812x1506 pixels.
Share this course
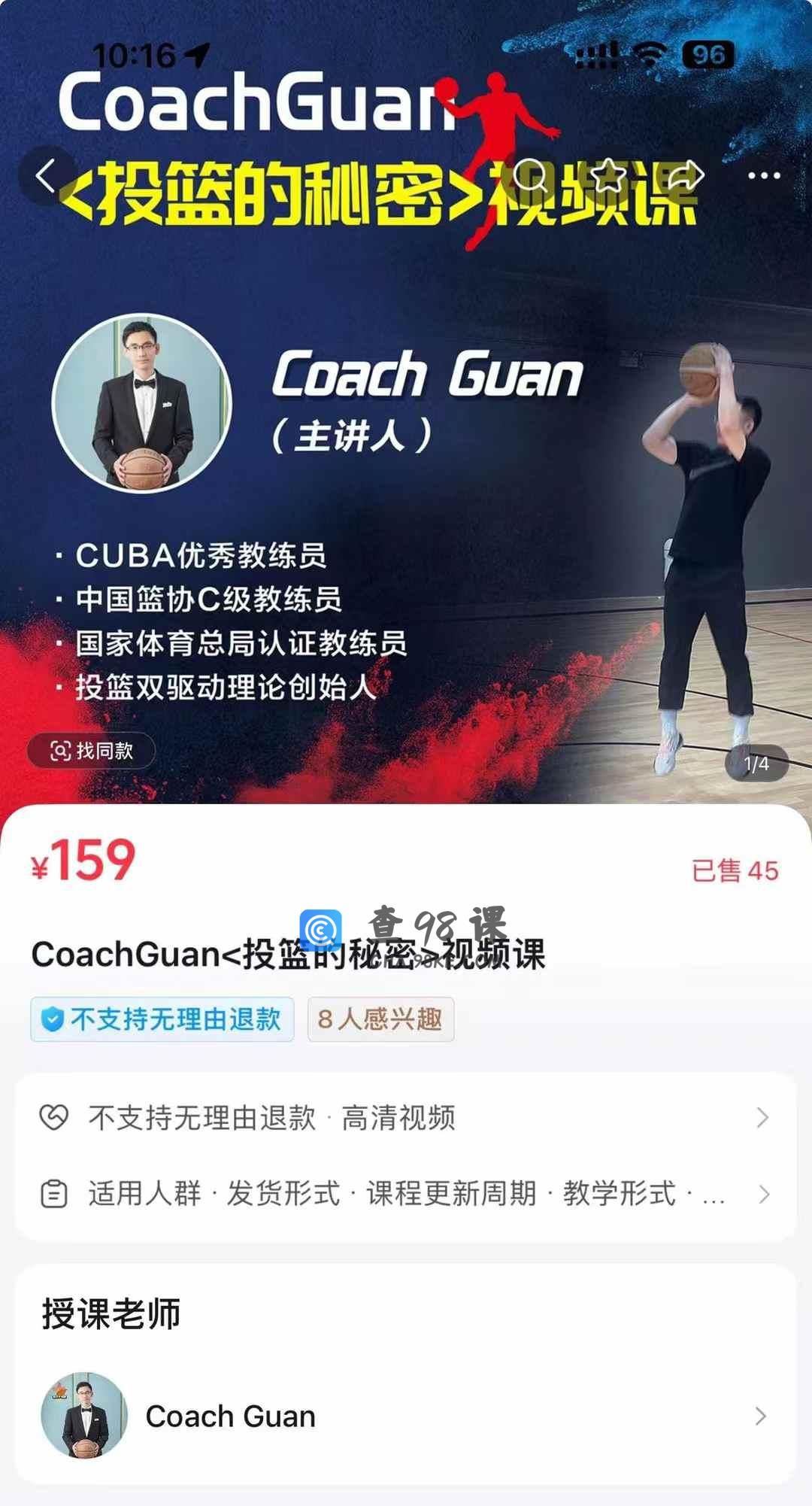point(685,176)
